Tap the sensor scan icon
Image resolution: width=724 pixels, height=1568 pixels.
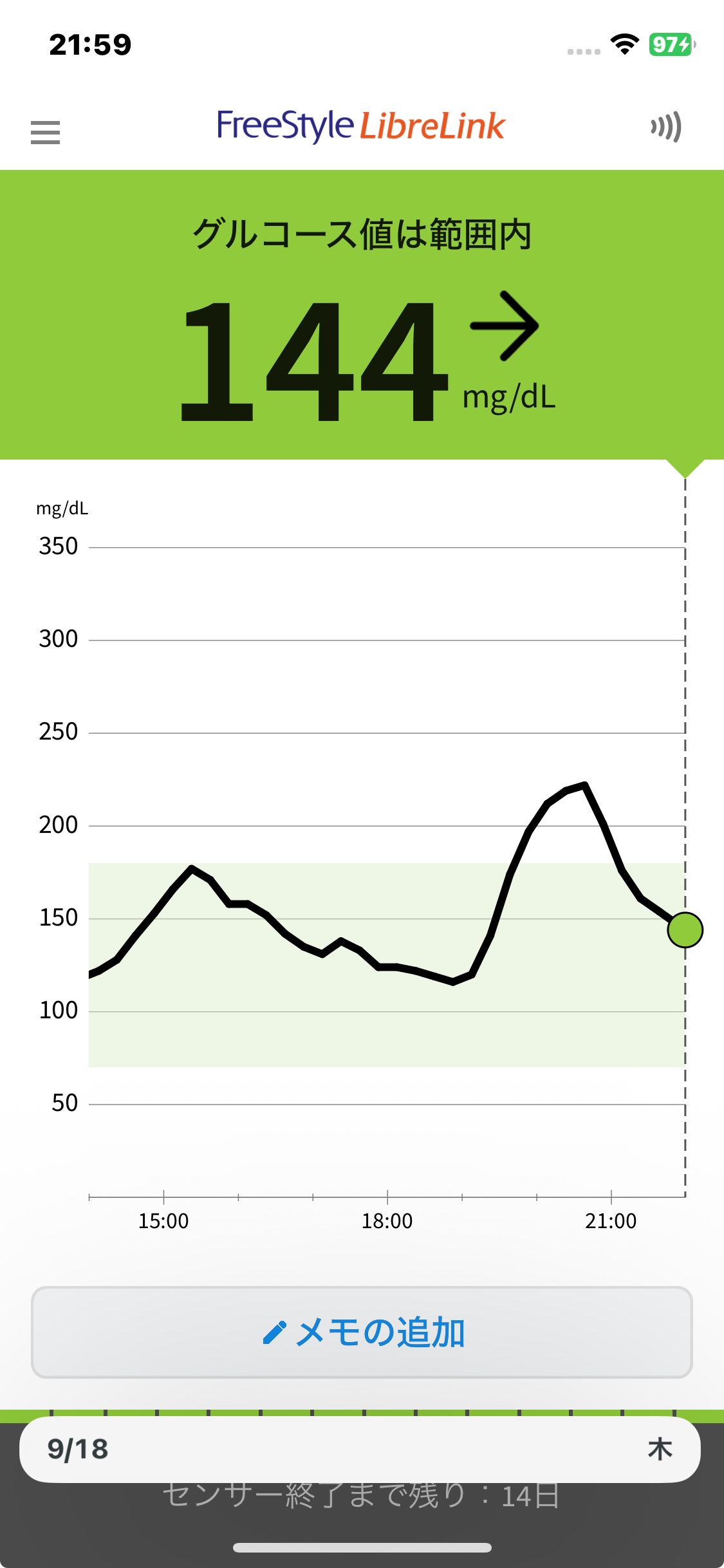666,127
